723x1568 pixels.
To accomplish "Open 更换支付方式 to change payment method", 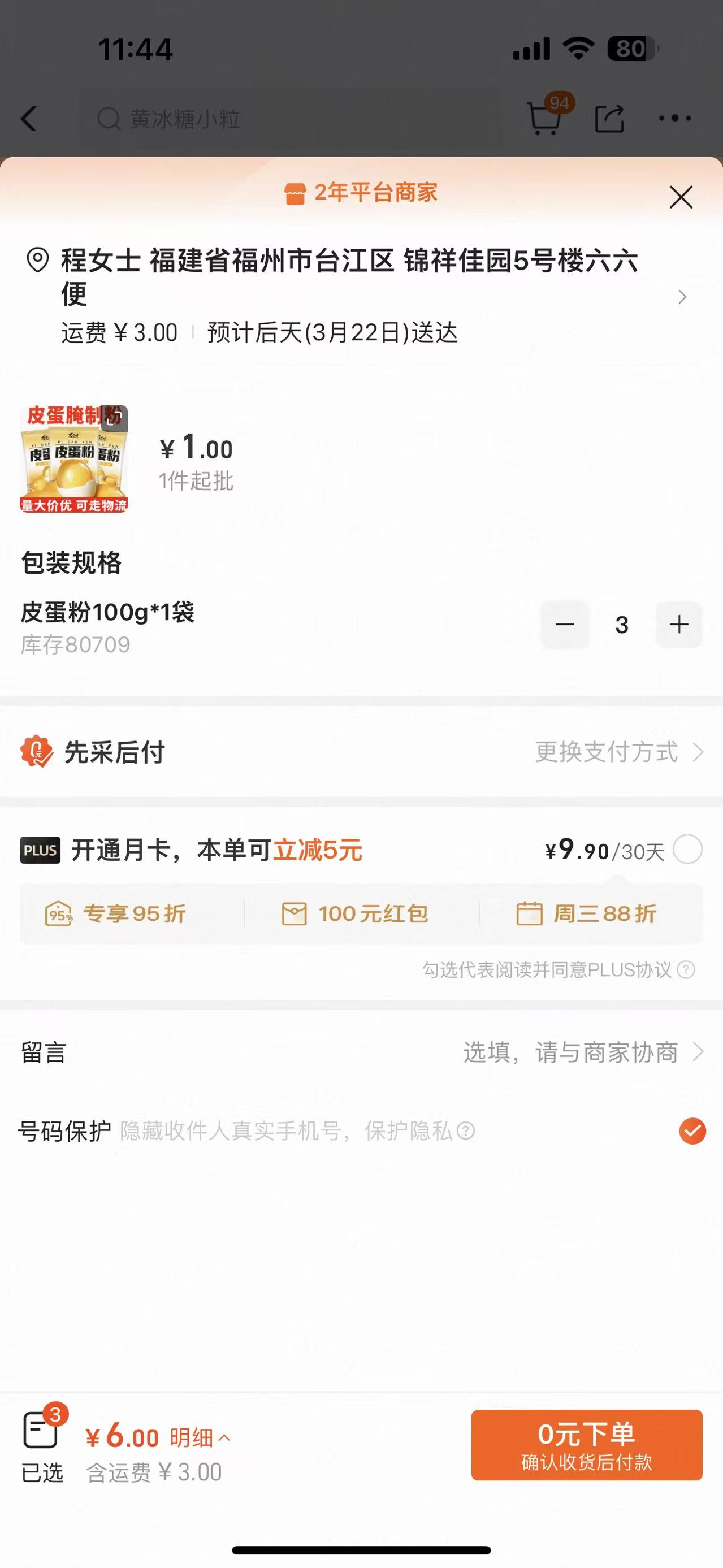I will (x=618, y=752).
